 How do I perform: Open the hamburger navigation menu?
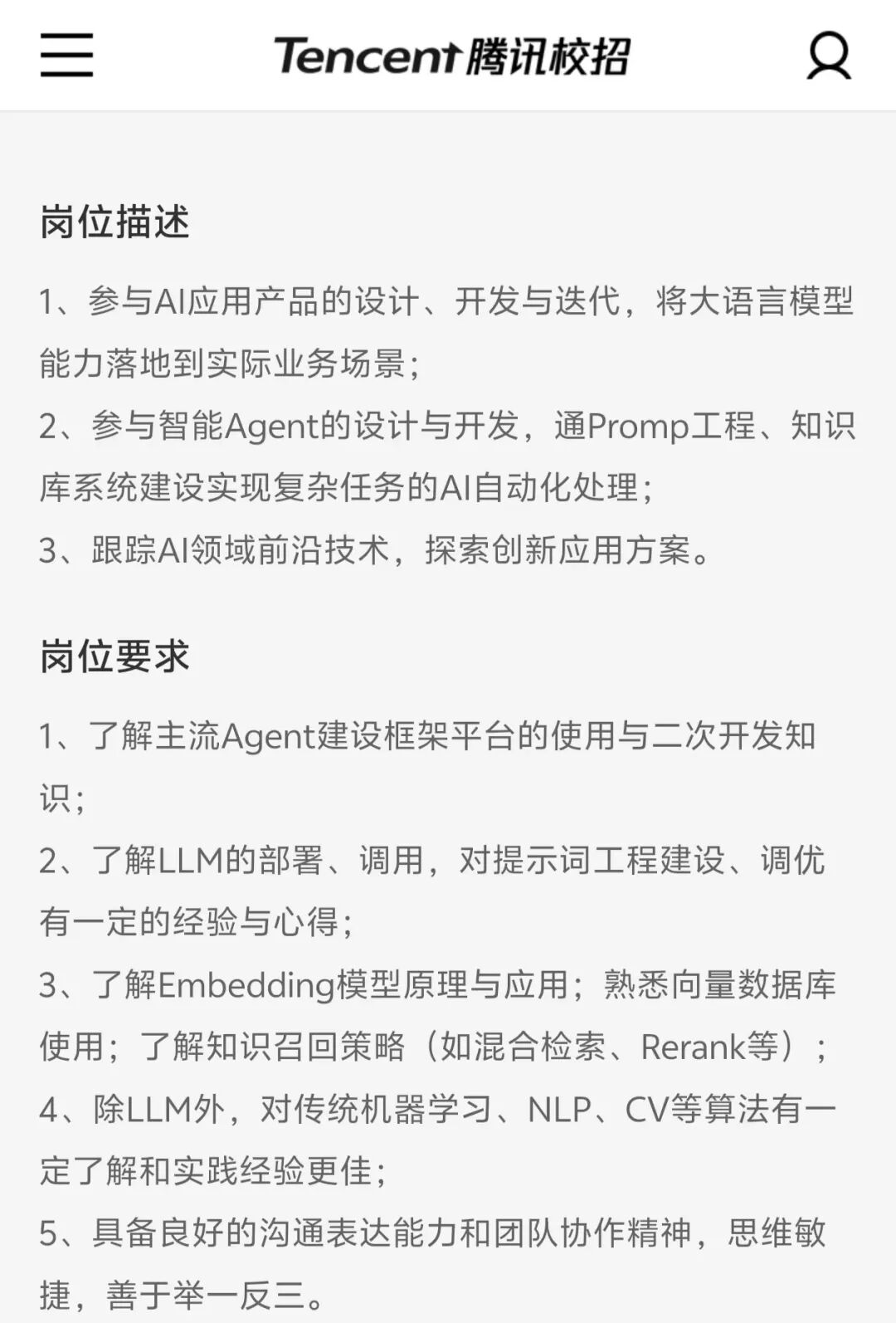click(x=66, y=55)
